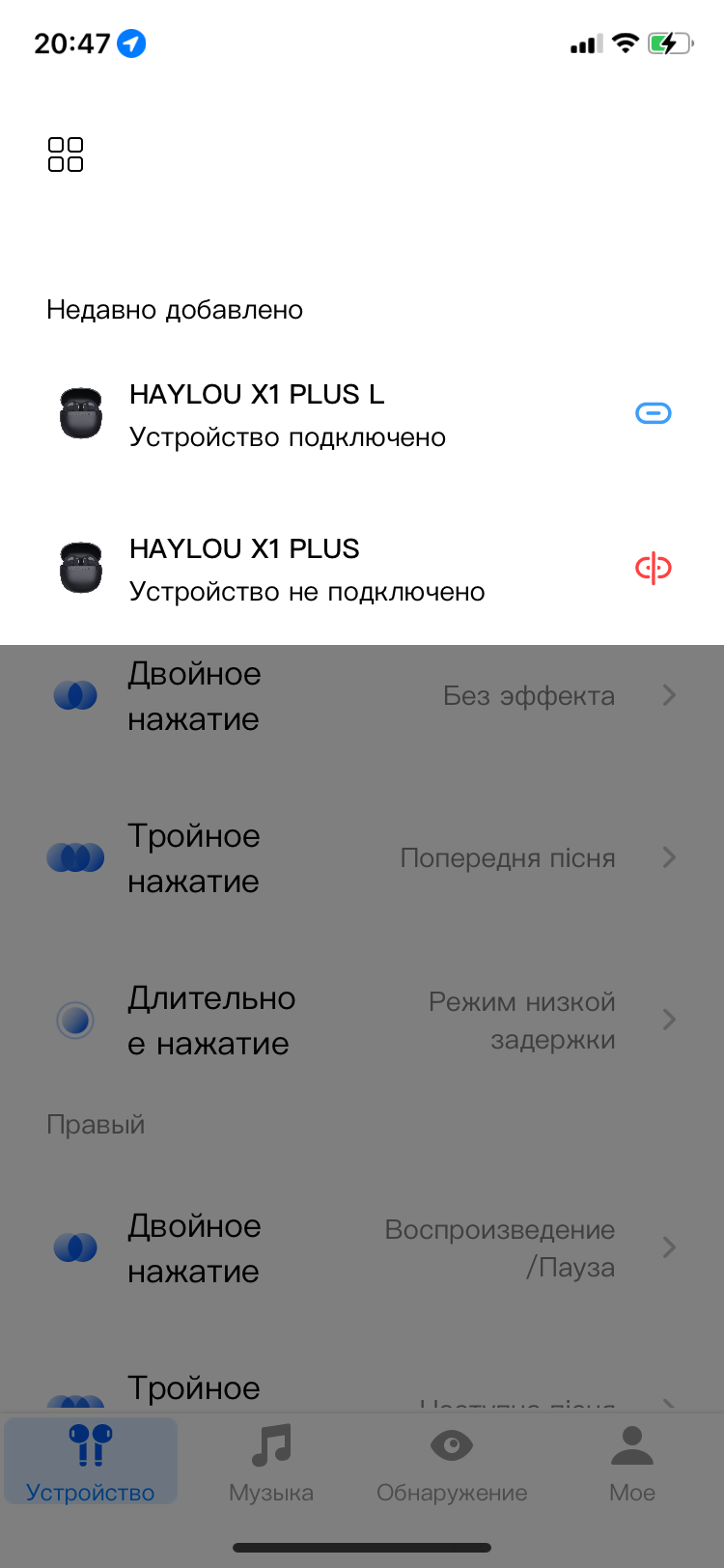724x1568 pixels.
Task: Switch to the Устройство tab
Action: [x=91, y=1462]
